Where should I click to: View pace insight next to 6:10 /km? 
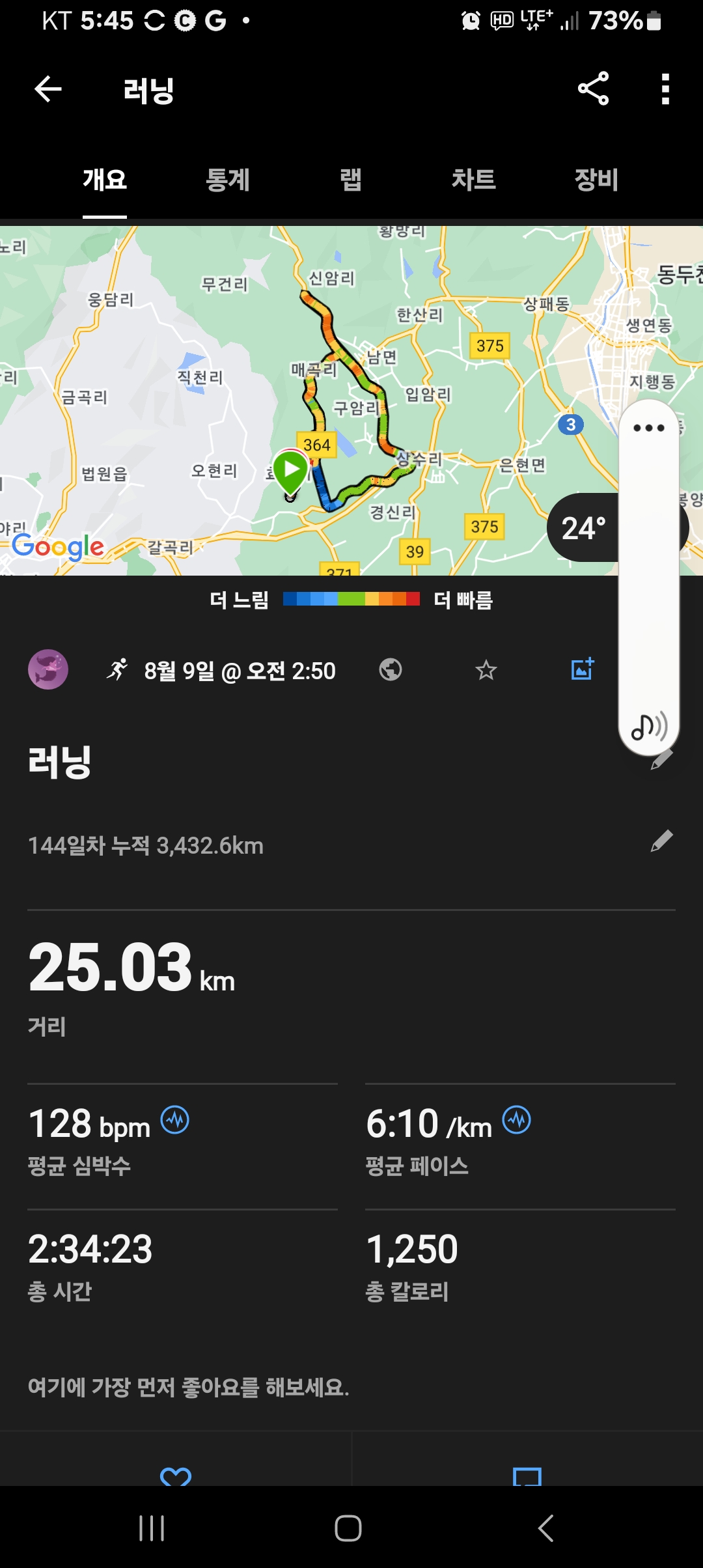point(517,1120)
